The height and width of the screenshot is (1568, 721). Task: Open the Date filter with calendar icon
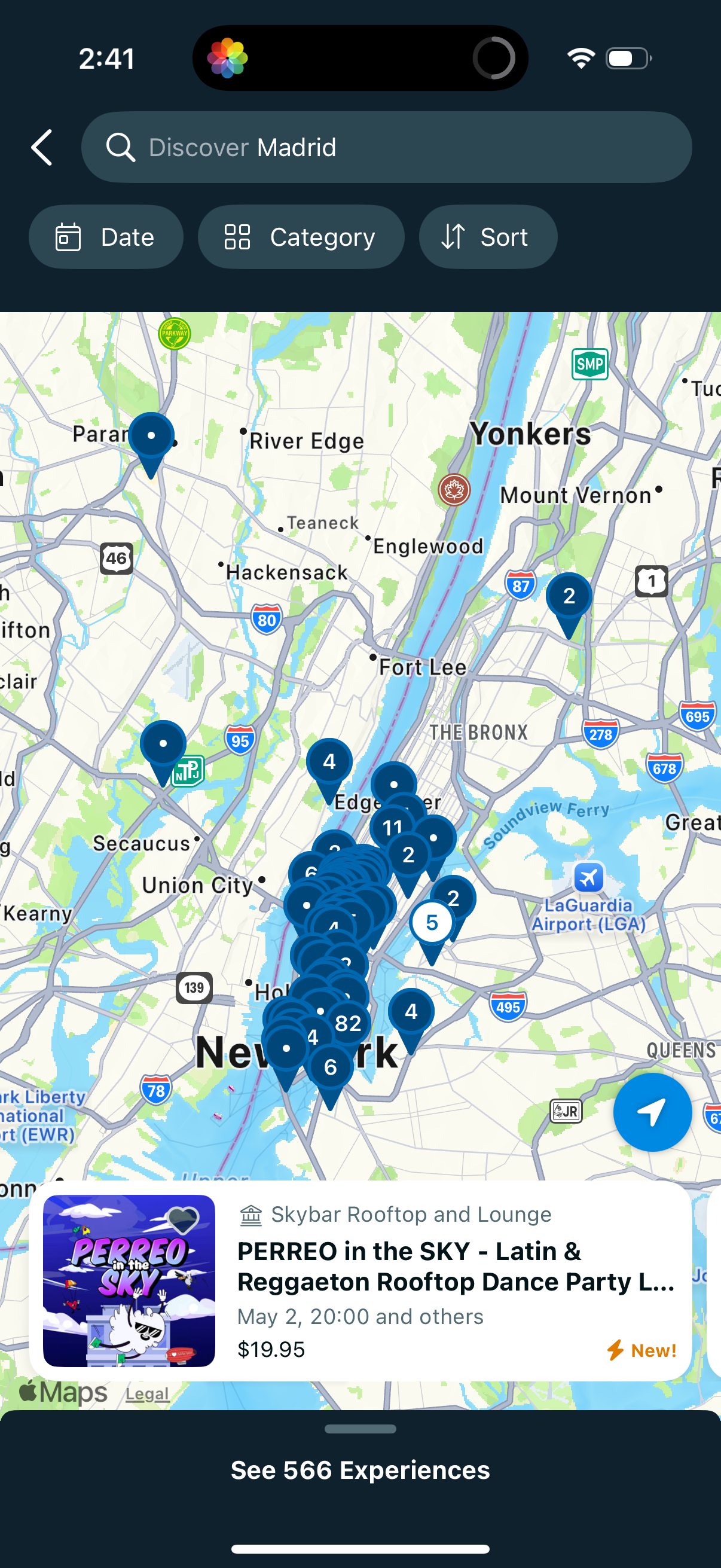(x=106, y=237)
